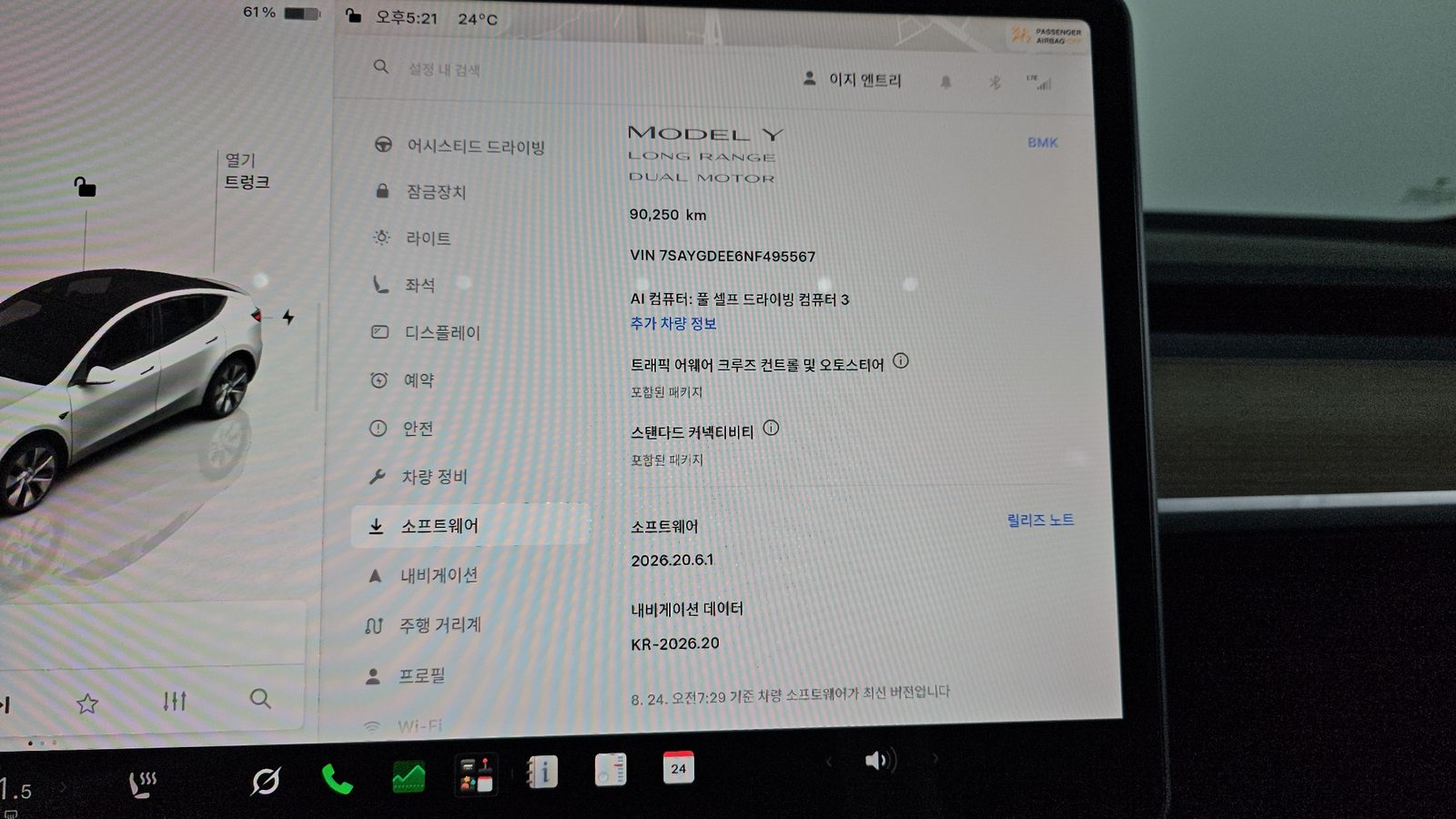Tap the BMK vehicle name link
The height and width of the screenshot is (819, 1456).
tap(1042, 142)
